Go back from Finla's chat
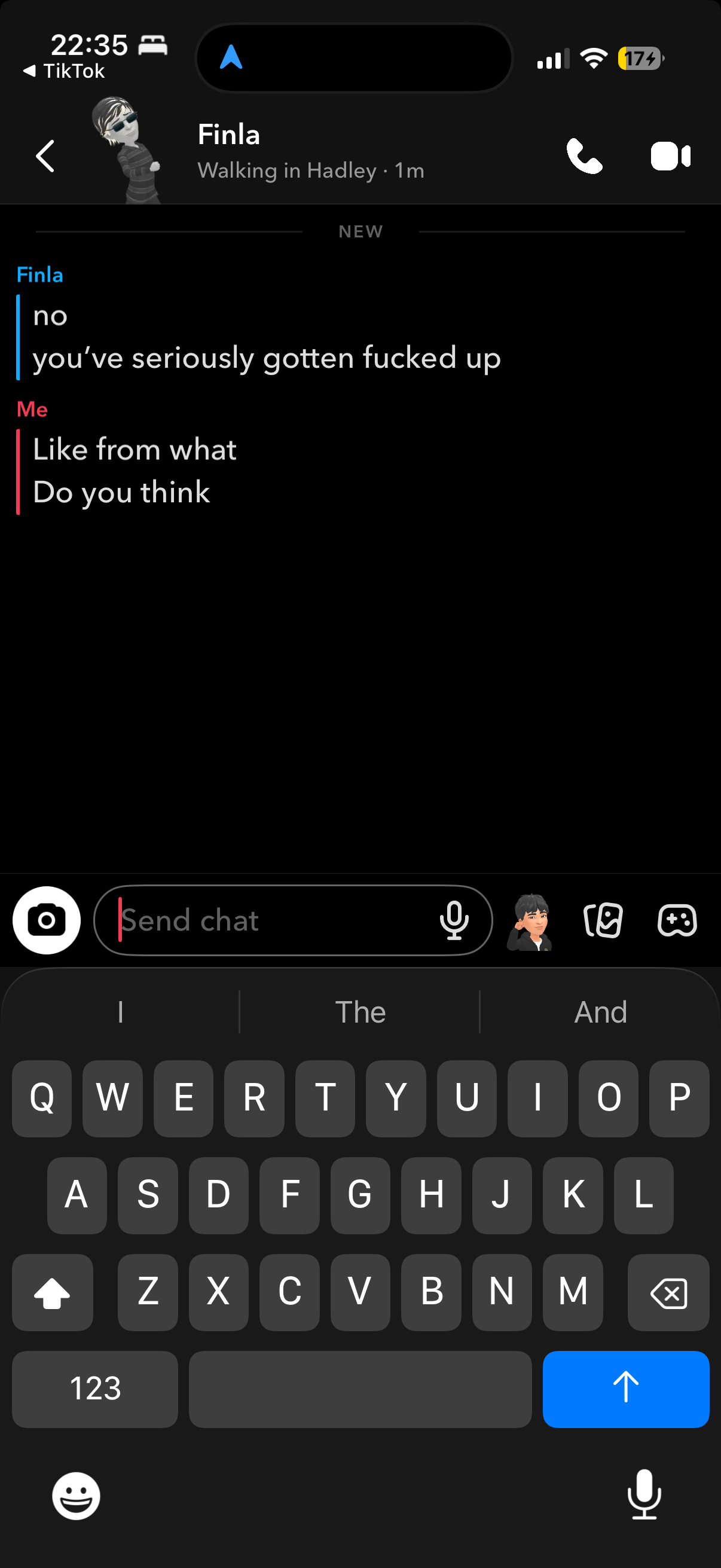721x1568 pixels. (45, 156)
